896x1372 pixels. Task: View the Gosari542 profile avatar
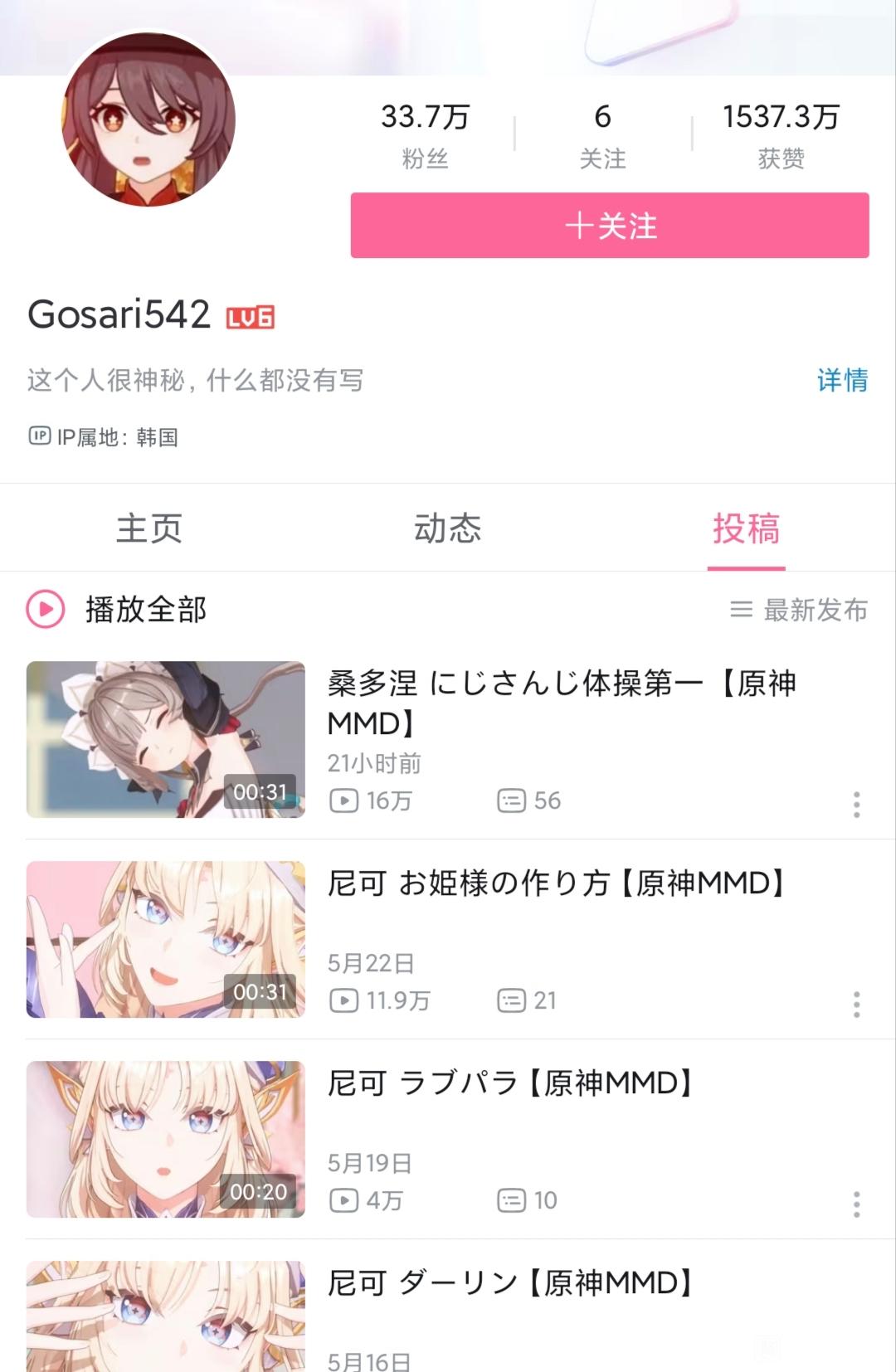149,119
